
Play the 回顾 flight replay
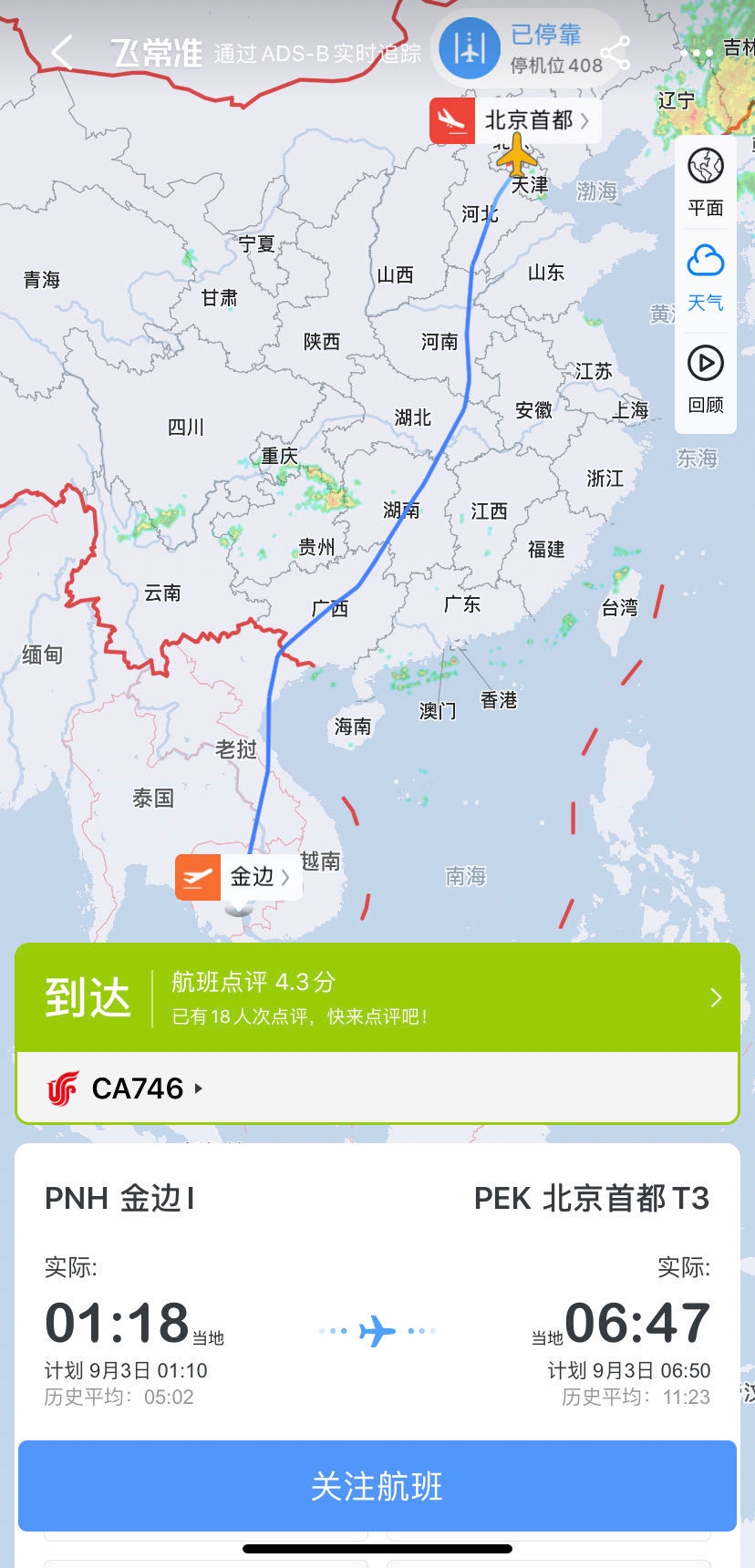pos(705,379)
